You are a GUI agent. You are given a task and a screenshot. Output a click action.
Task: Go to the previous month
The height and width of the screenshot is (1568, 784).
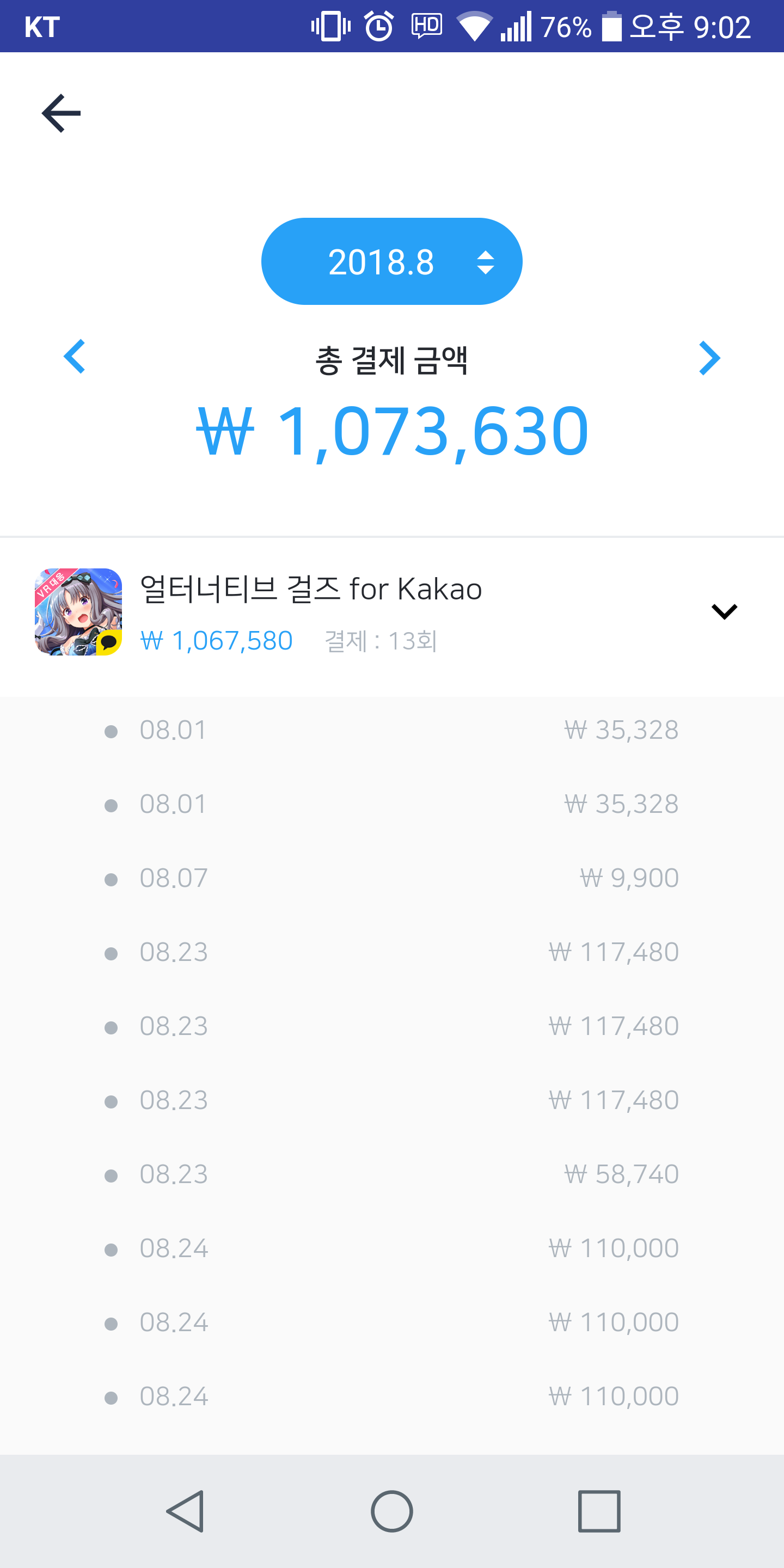point(74,357)
